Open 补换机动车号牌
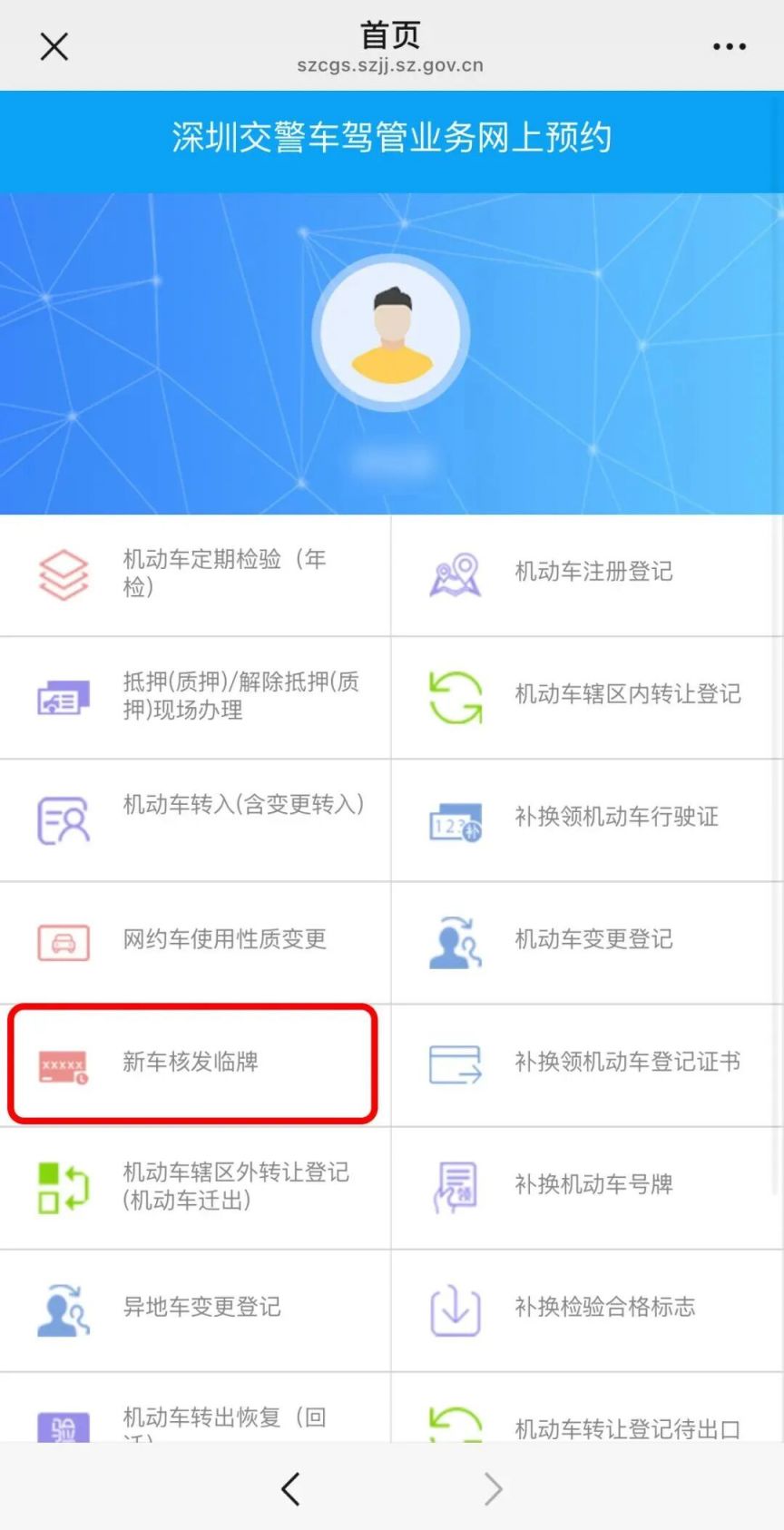 coord(588,1186)
